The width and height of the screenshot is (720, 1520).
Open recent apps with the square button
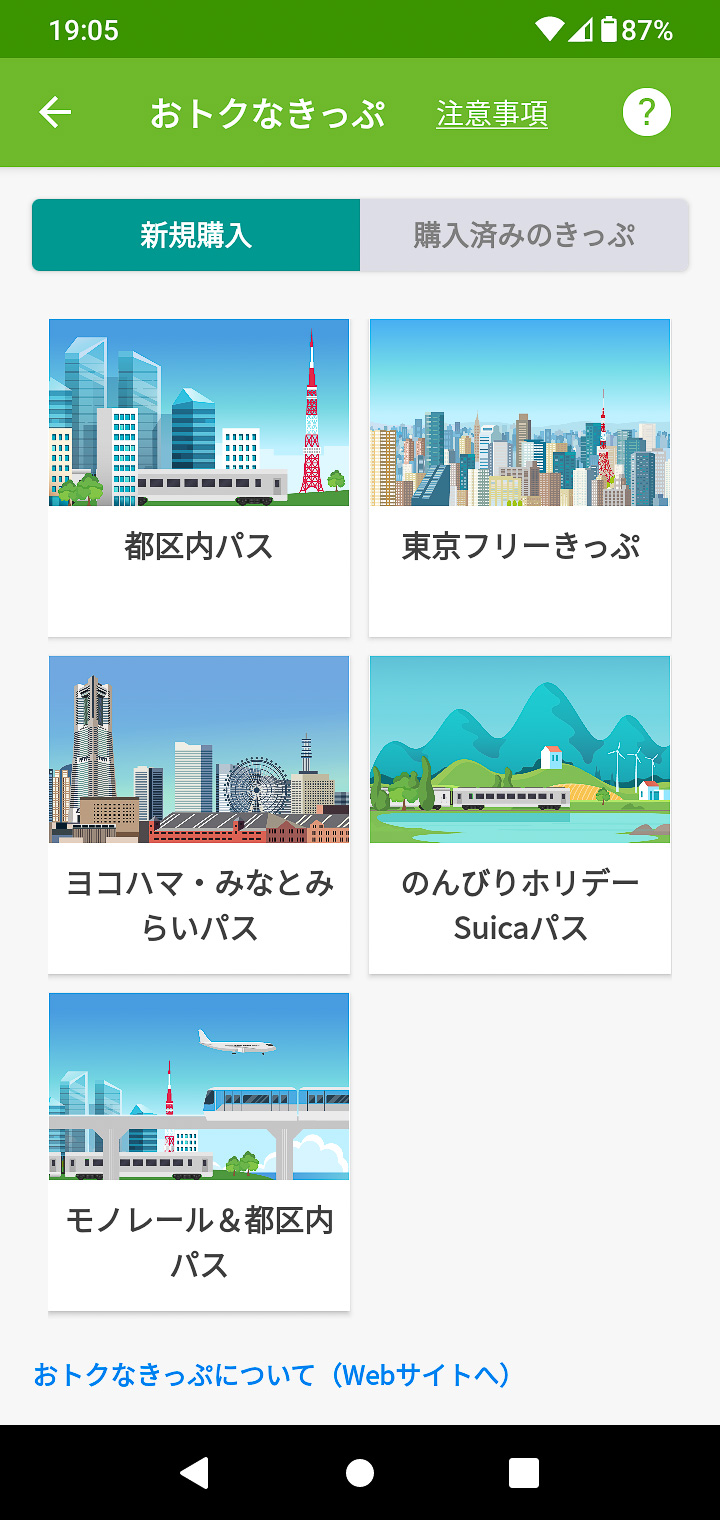522,1469
